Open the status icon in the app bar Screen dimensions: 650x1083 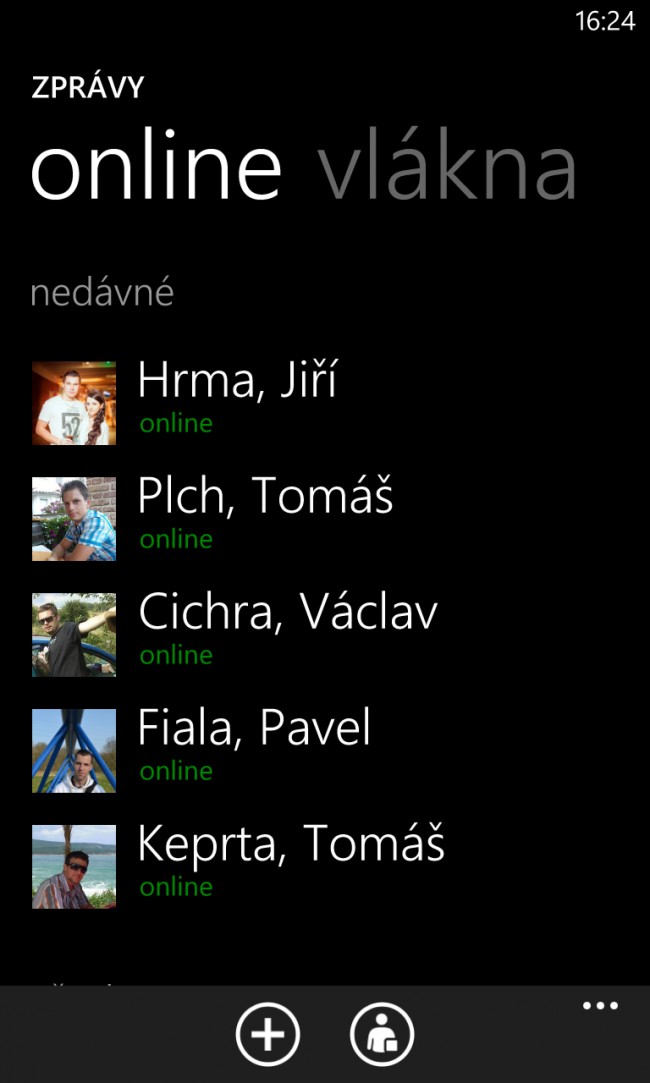[x=381, y=1033]
